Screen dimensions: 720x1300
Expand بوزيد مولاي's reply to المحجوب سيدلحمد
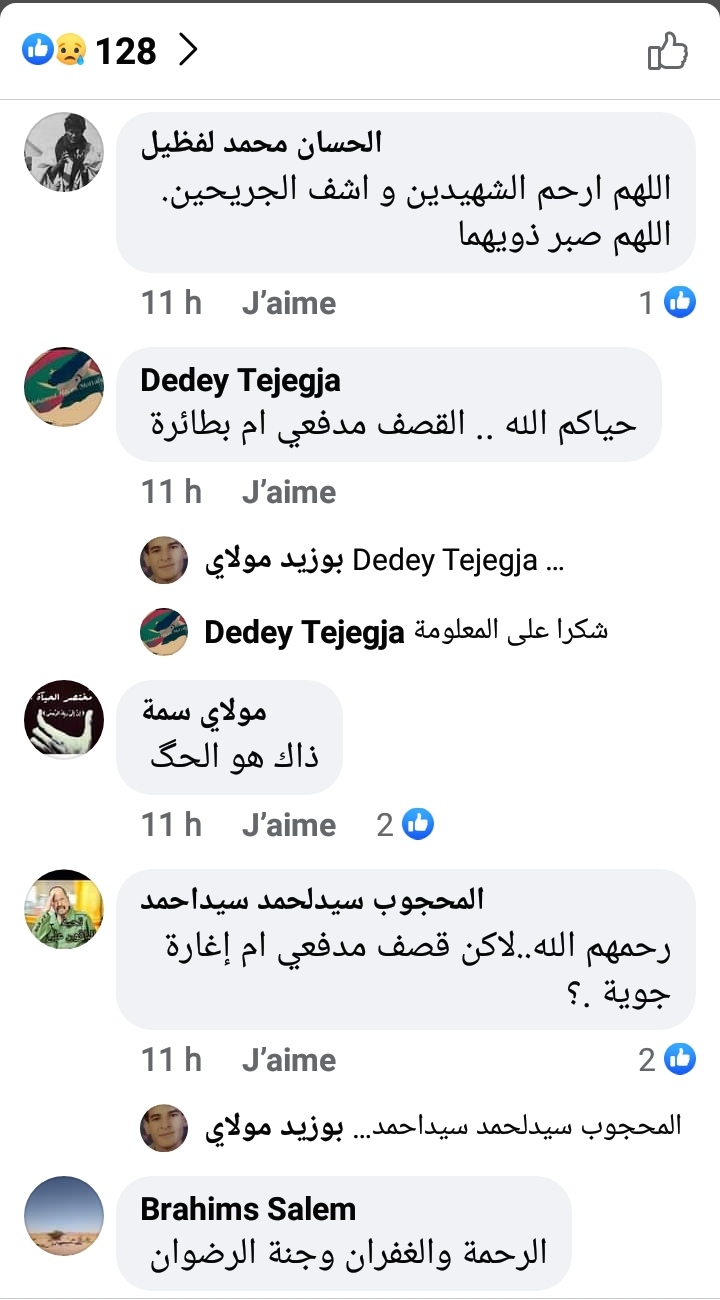coord(442,1126)
